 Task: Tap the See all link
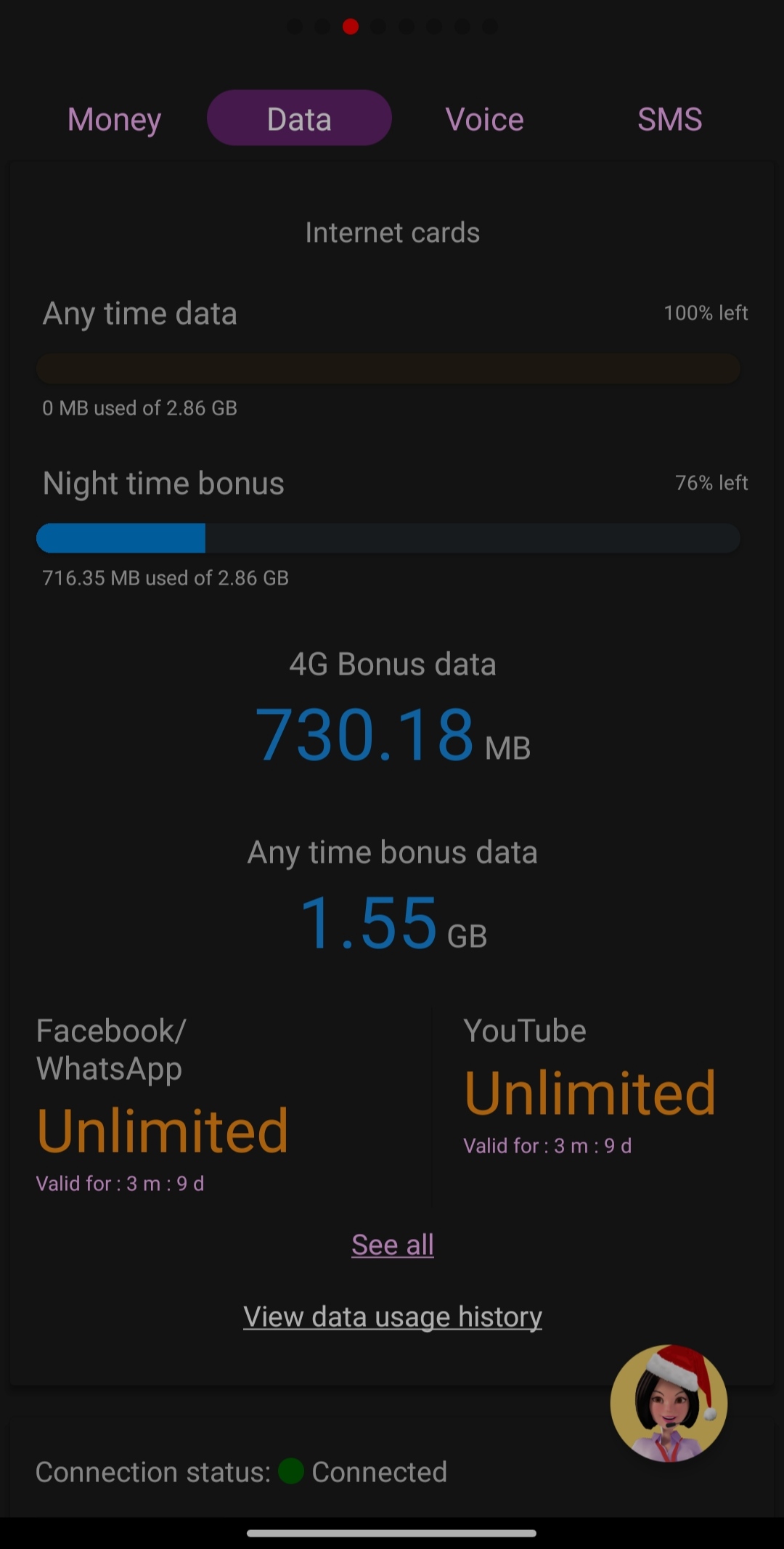[393, 1245]
